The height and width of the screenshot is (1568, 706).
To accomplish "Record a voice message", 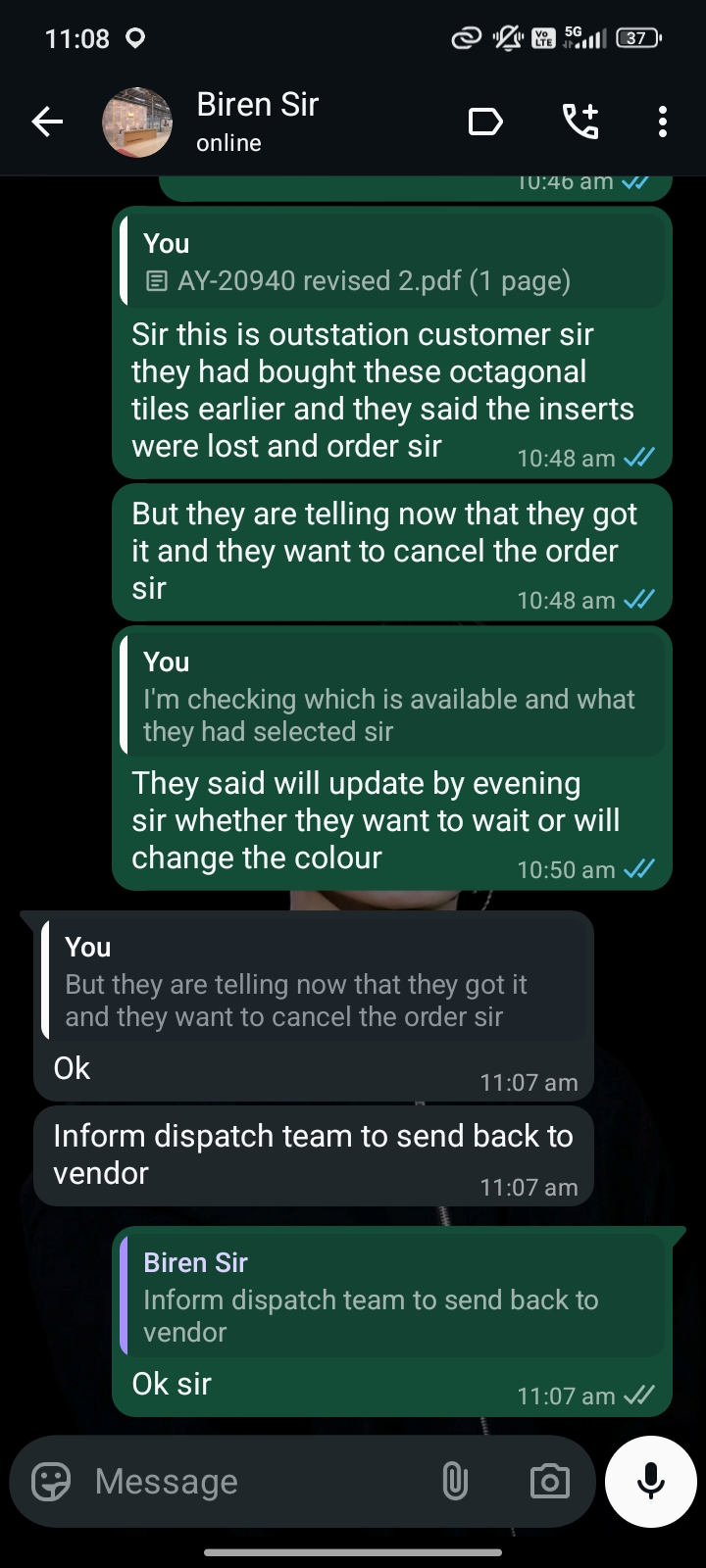I will coord(651,1482).
